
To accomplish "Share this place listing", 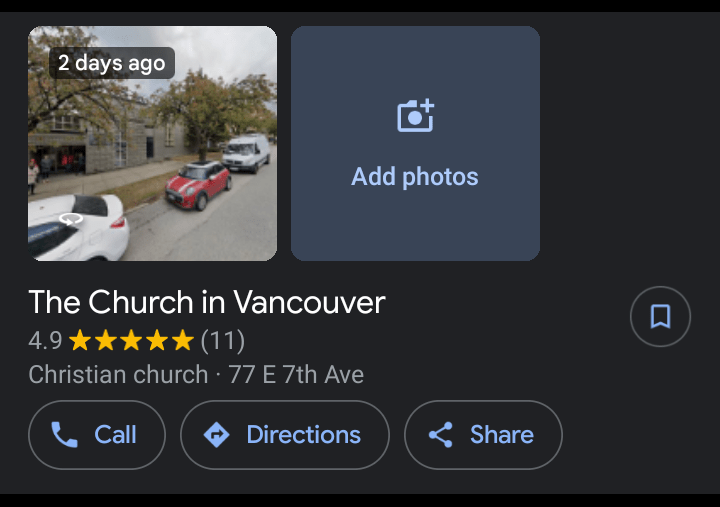I will (x=483, y=435).
